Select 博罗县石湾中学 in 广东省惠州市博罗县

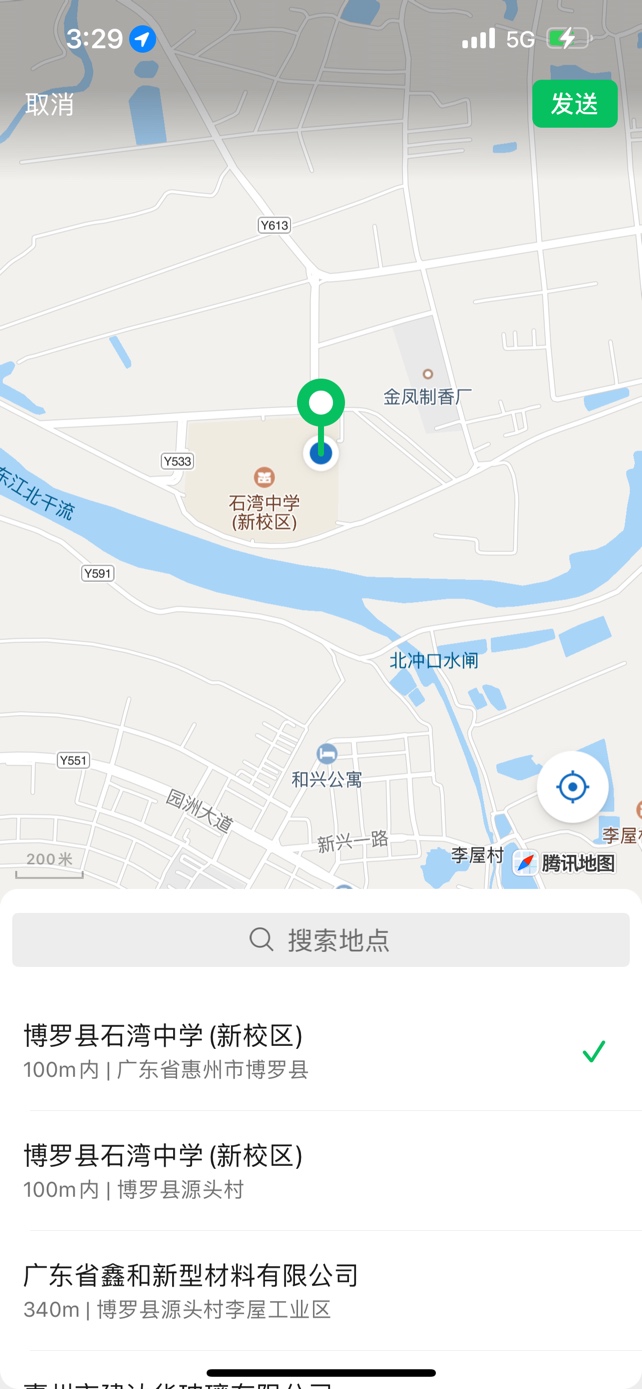[300, 1050]
